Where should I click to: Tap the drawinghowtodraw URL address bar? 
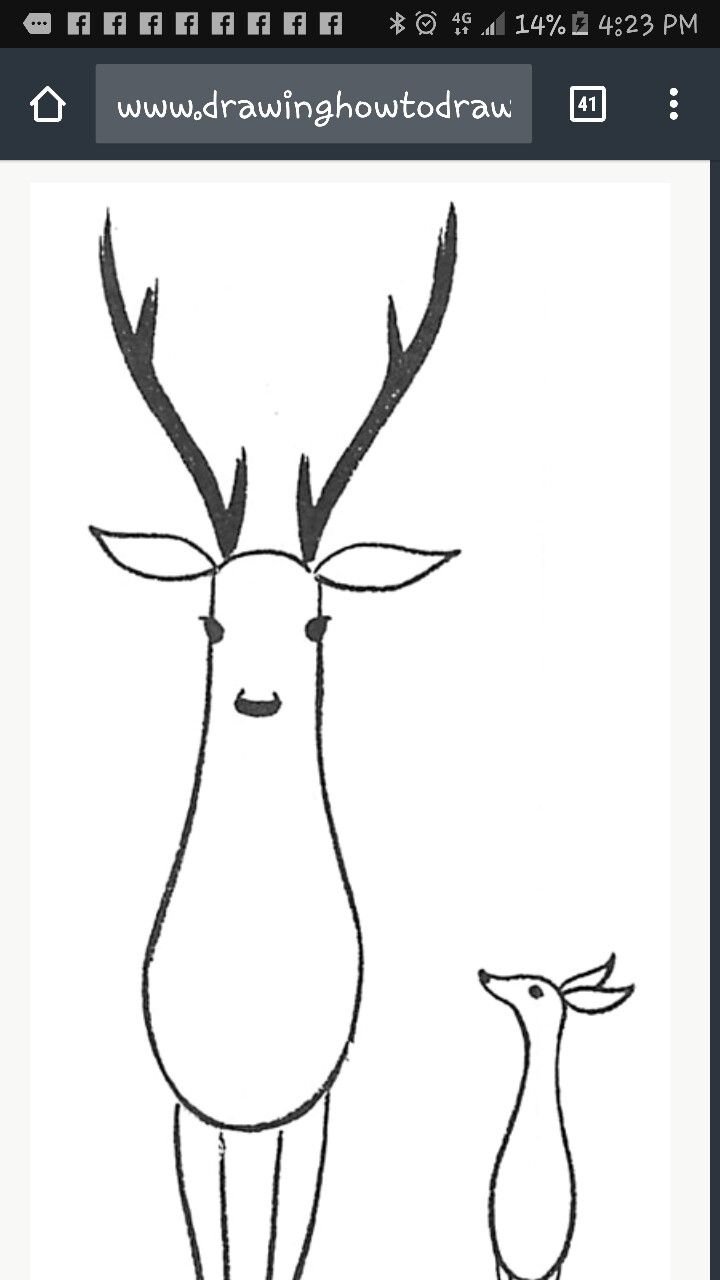click(x=314, y=104)
